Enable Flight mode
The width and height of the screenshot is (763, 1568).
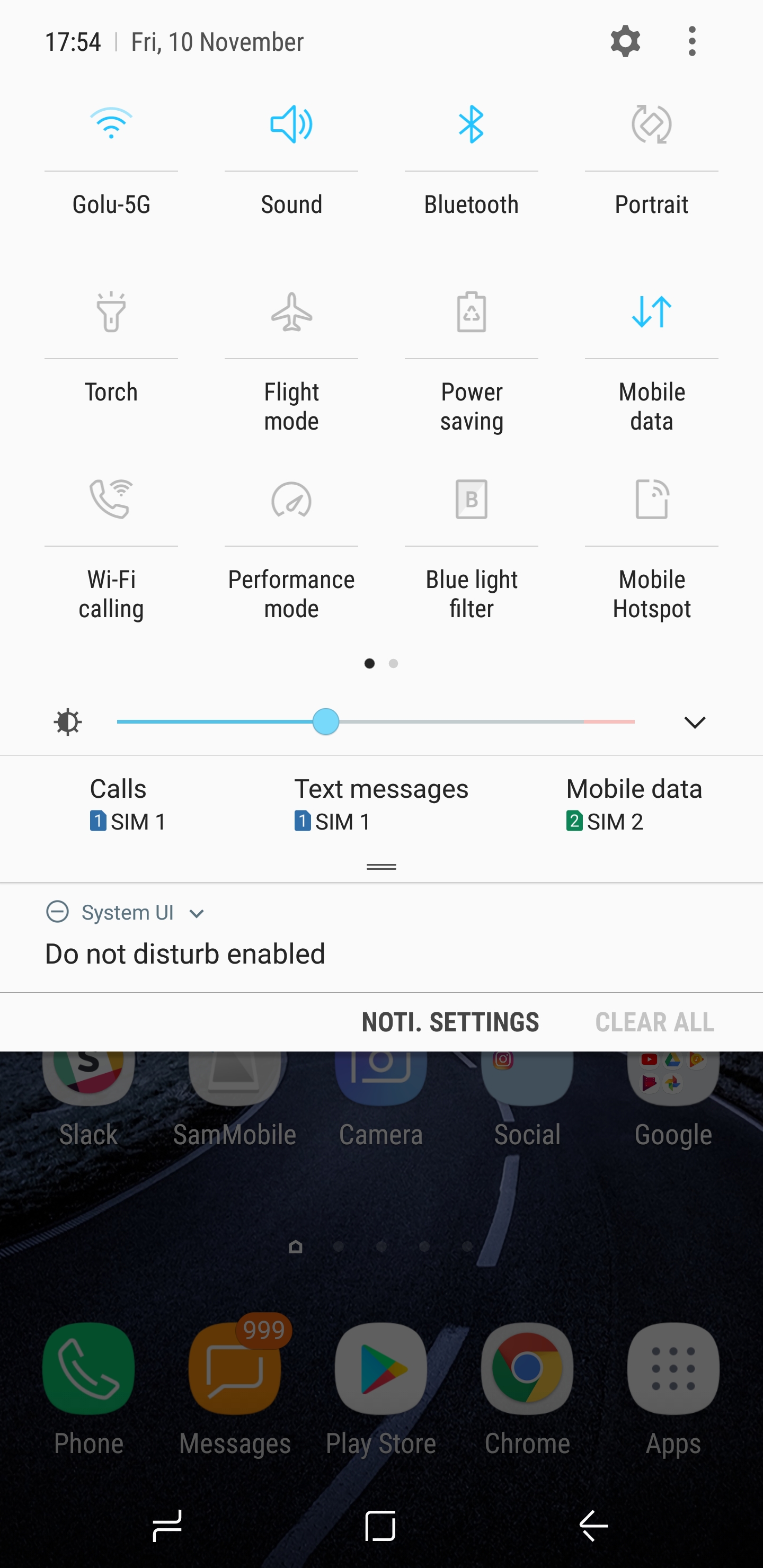tap(291, 312)
